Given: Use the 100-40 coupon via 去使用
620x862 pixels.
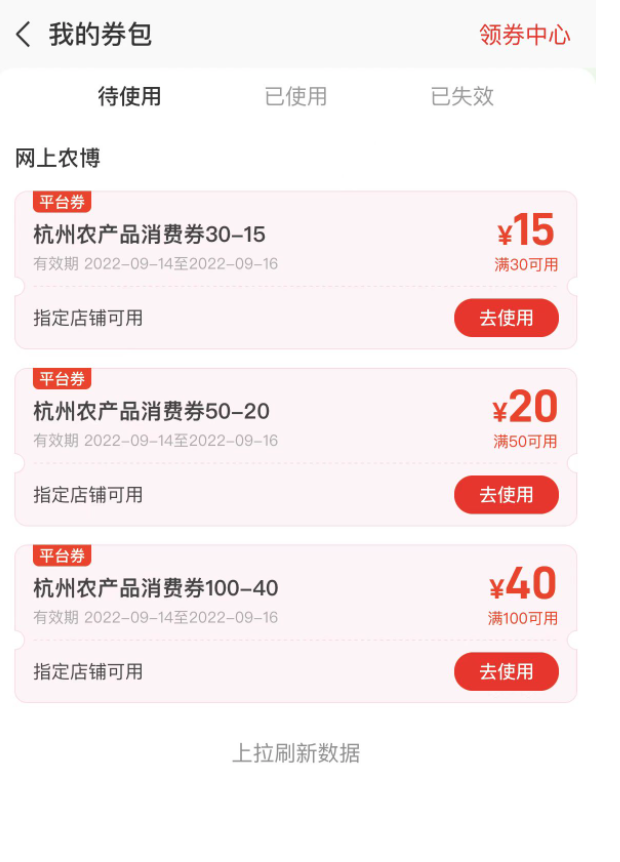Looking at the screenshot, I should point(506,672).
